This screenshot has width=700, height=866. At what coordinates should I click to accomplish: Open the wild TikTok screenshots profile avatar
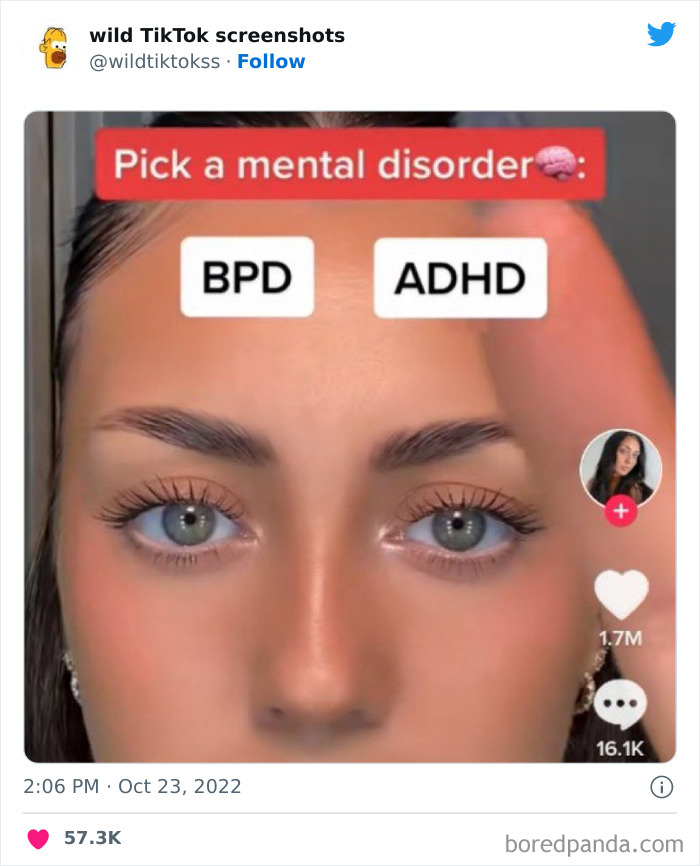point(53,48)
